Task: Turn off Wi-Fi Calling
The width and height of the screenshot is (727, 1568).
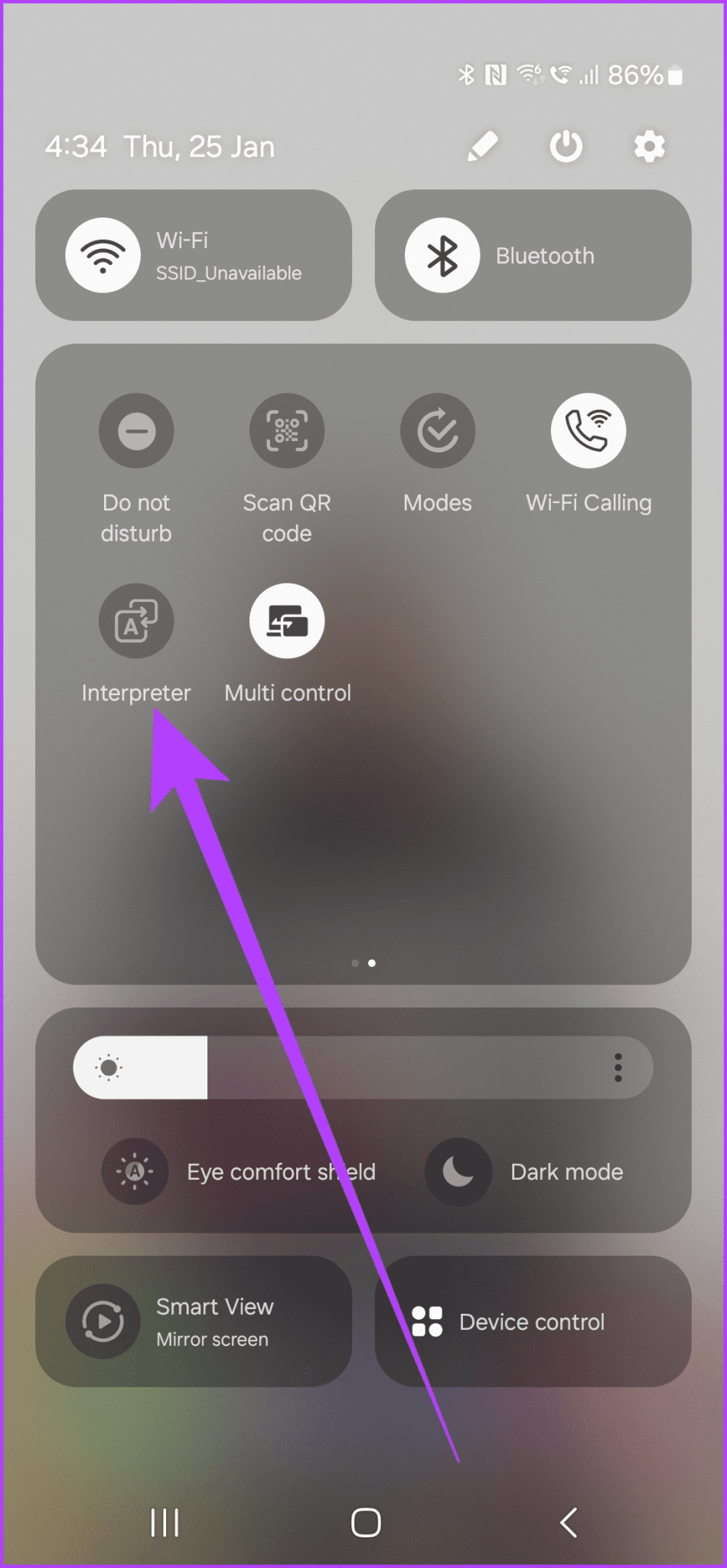Action: pos(588,431)
